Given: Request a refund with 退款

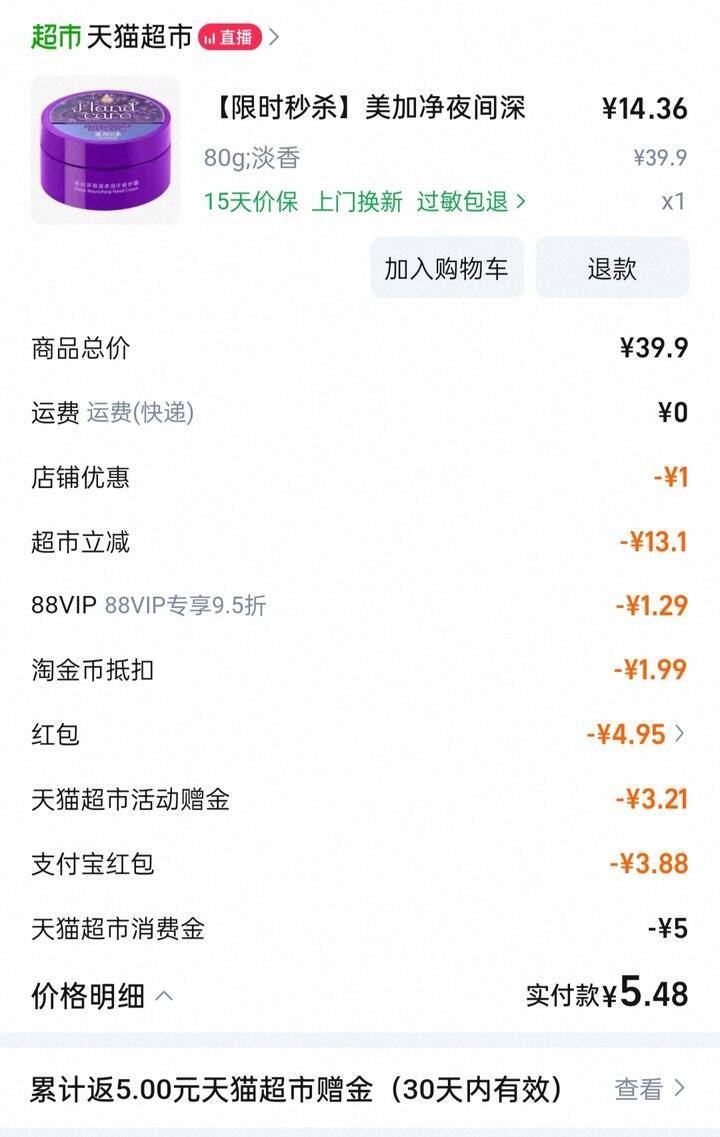Looking at the screenshot, I should click(612, 268).
